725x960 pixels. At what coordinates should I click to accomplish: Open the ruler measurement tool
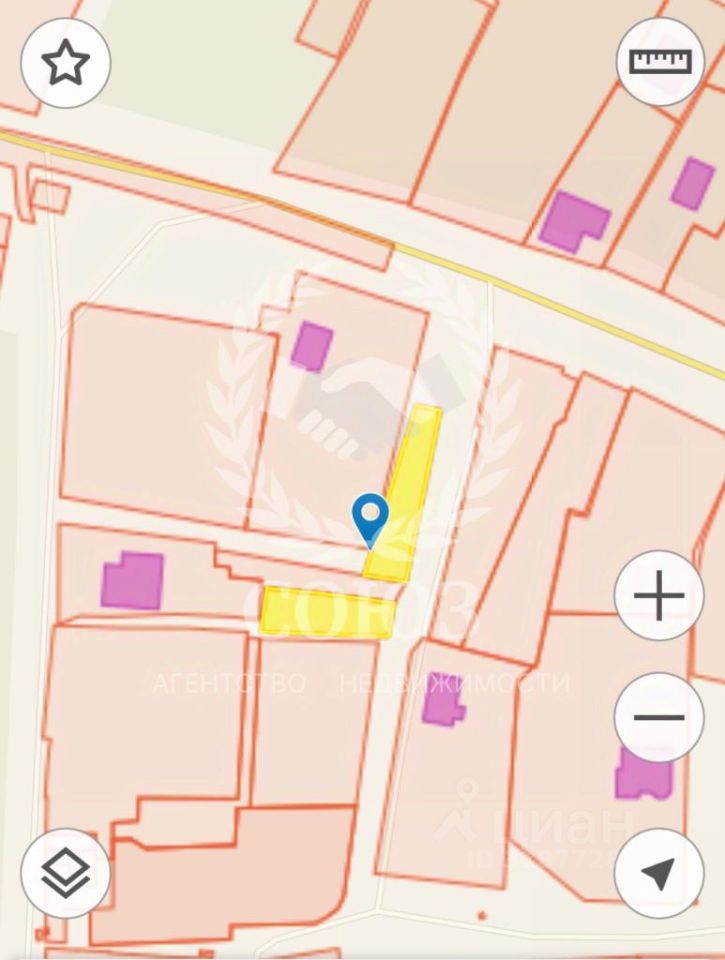(660, 61)
